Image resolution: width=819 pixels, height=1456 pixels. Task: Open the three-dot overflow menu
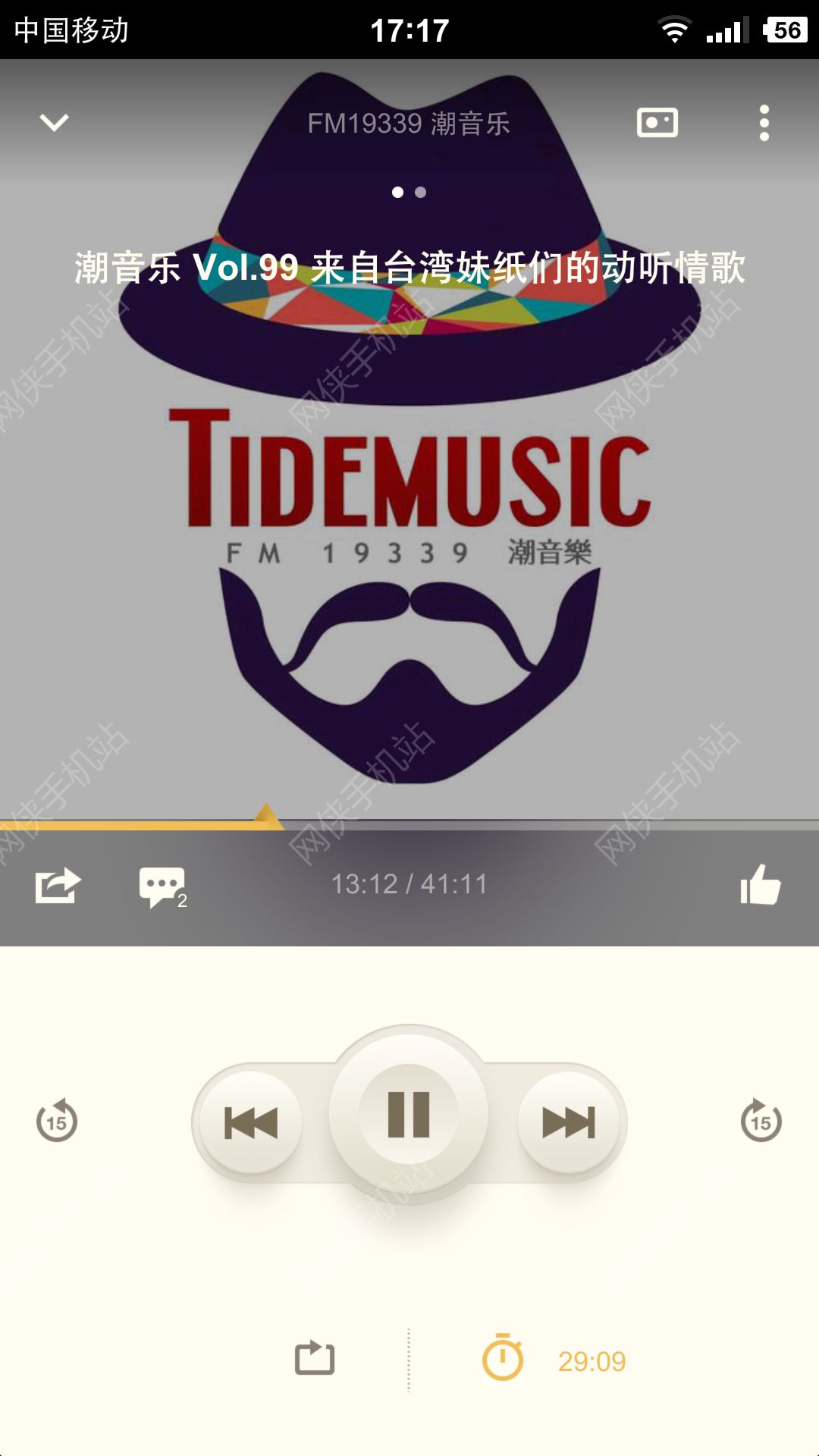click(x=764, y=123)
